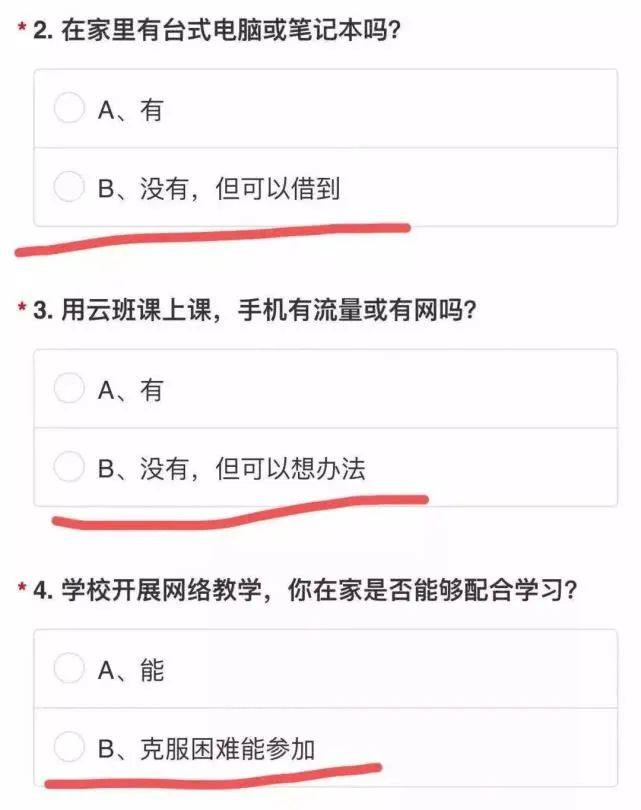Select "A、有" for the phone data question
Image resolution: width=641 pixels, height=810 pixels.
[x=69, y=389]
